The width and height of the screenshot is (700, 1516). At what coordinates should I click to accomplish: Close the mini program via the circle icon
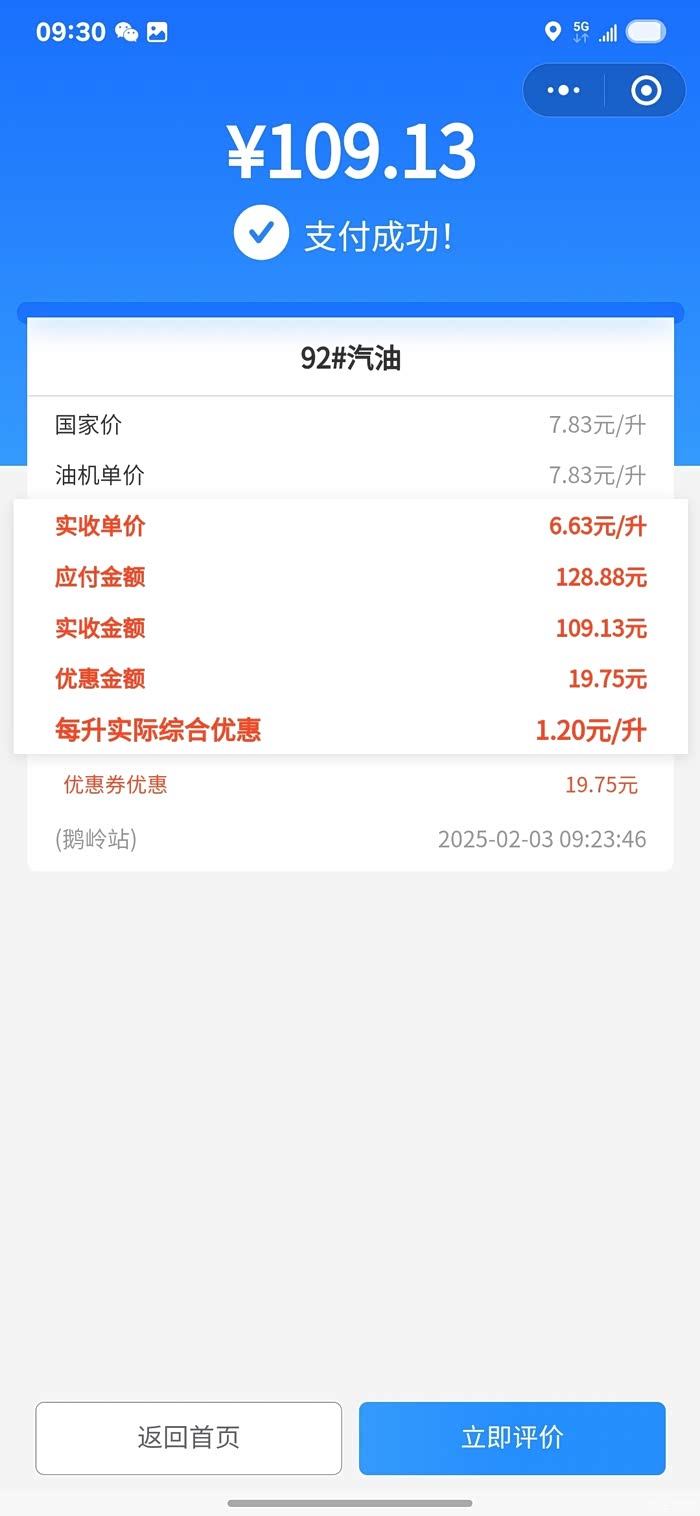click(646, 91)
